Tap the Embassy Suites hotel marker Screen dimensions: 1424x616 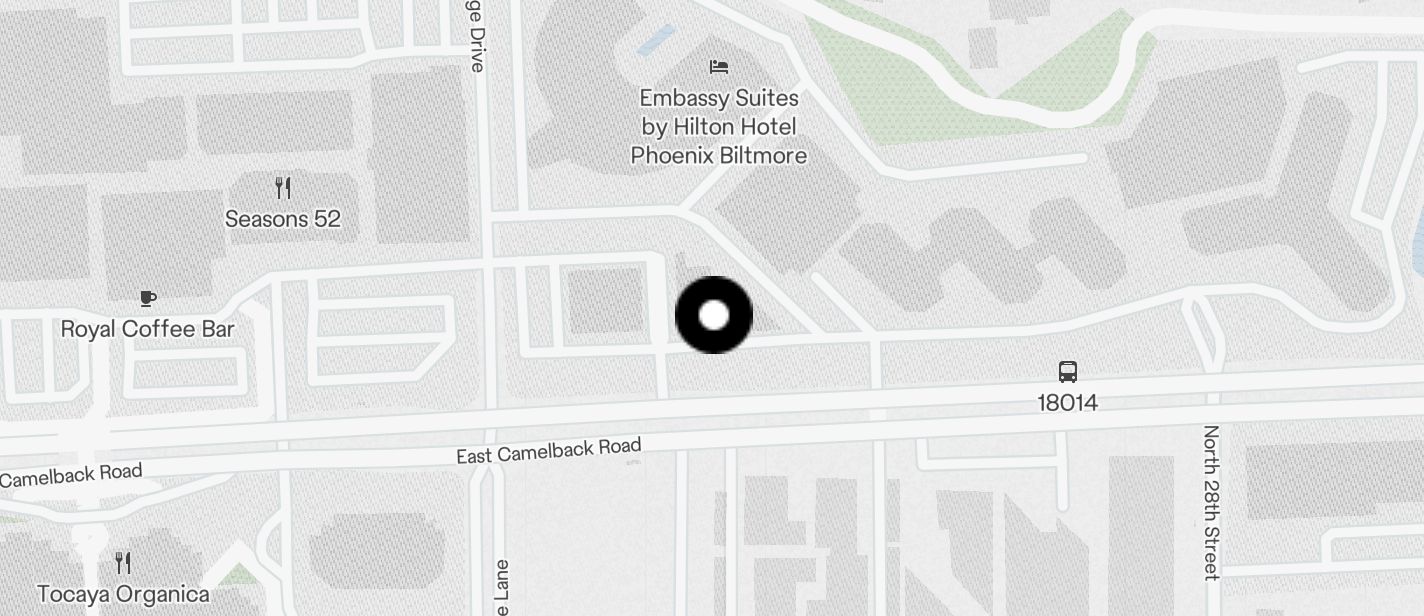pos(719,67)
